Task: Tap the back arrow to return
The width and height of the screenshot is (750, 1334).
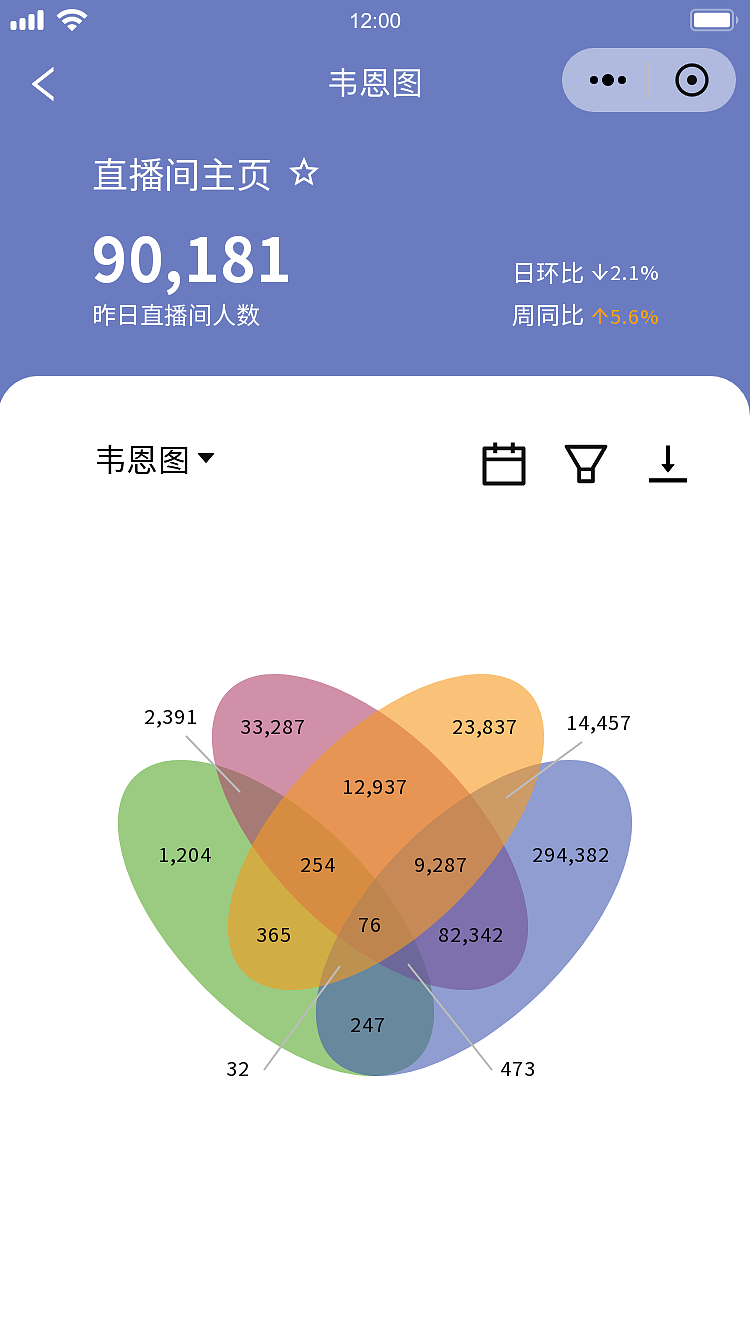Action: click(x=42, y=84)
